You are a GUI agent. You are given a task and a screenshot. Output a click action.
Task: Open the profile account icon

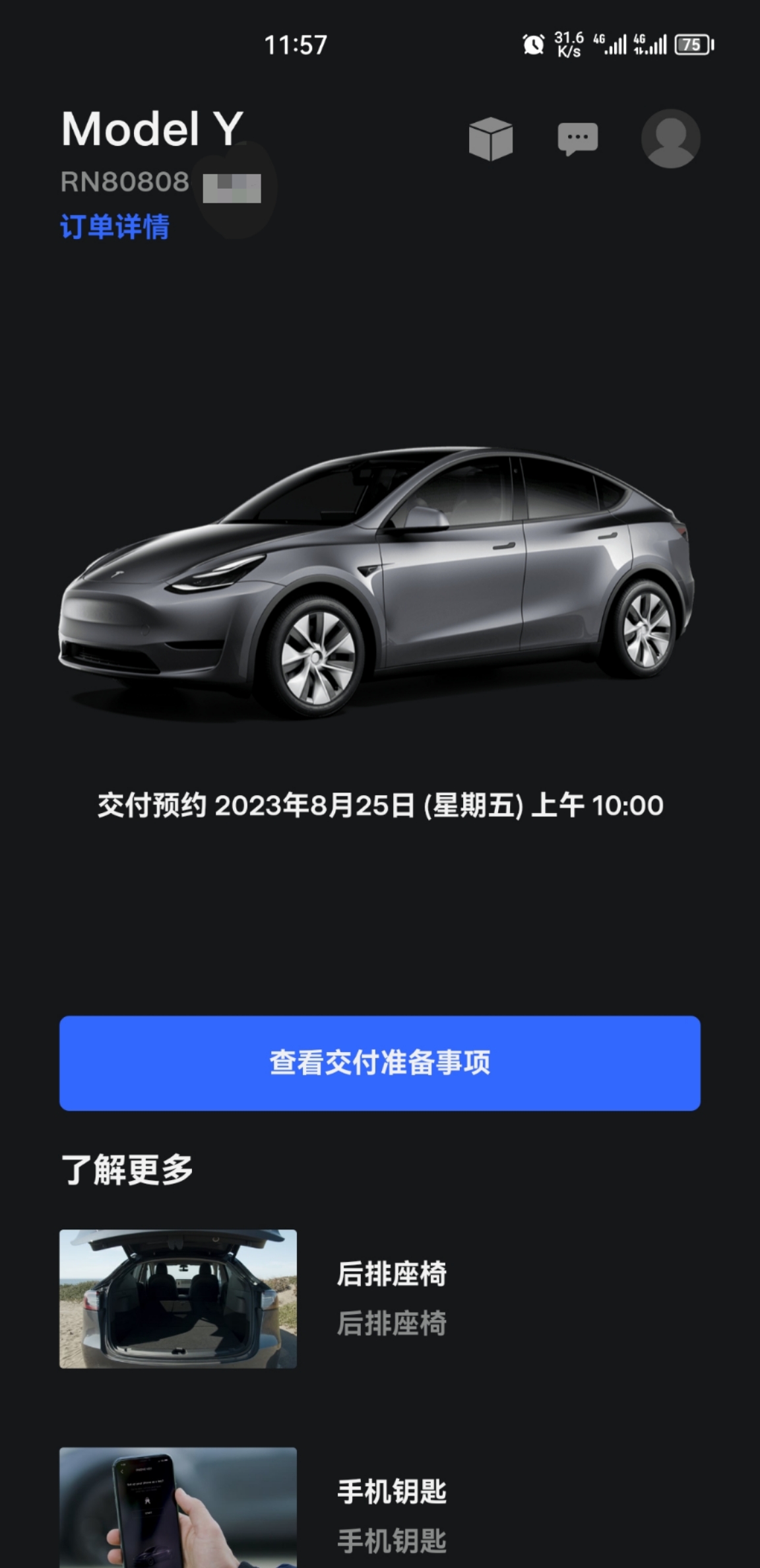click(671, 139)
